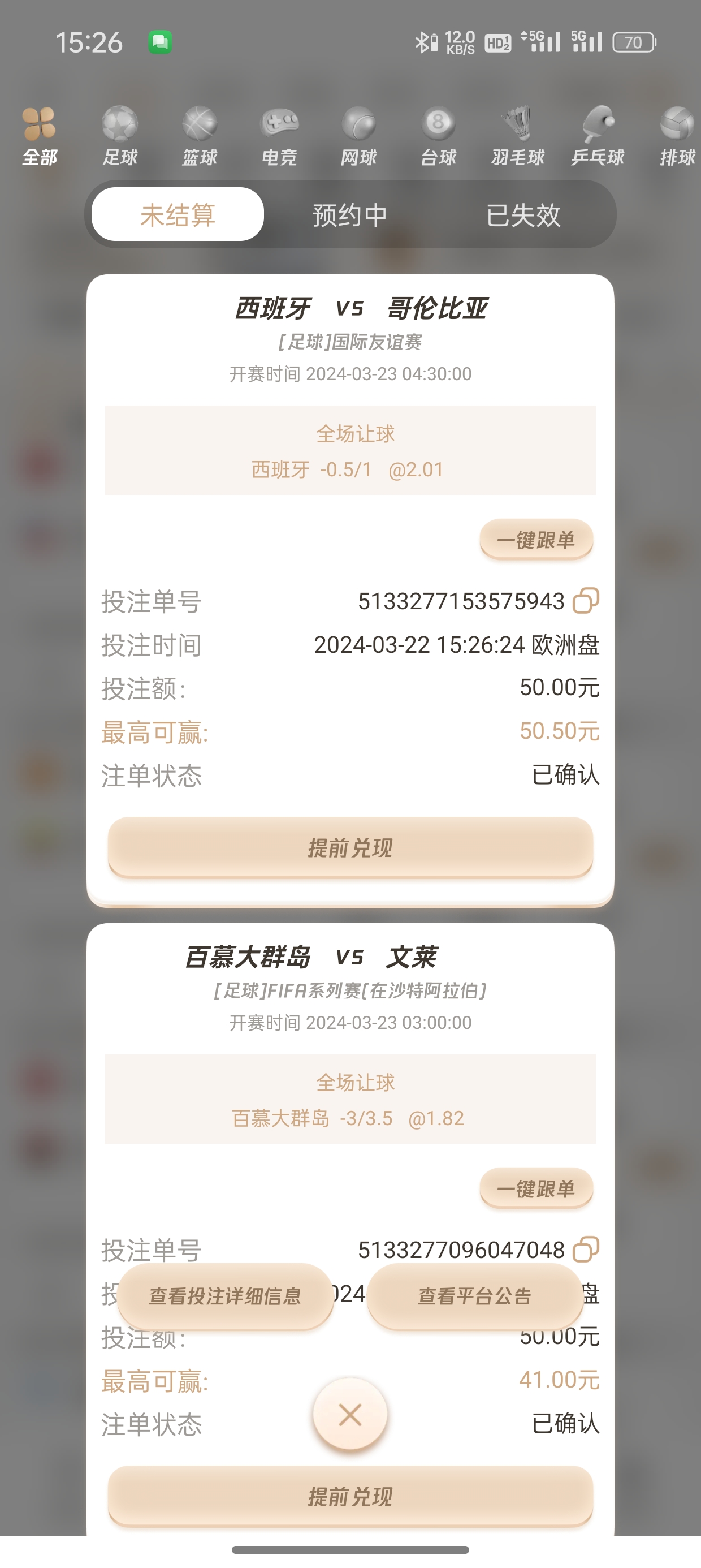Tap 一键跟单 on 西班牙 vs 哥伦比亚 bet
The width and height of the screenshot is (701, 1568).
click(x=536, y=539)
